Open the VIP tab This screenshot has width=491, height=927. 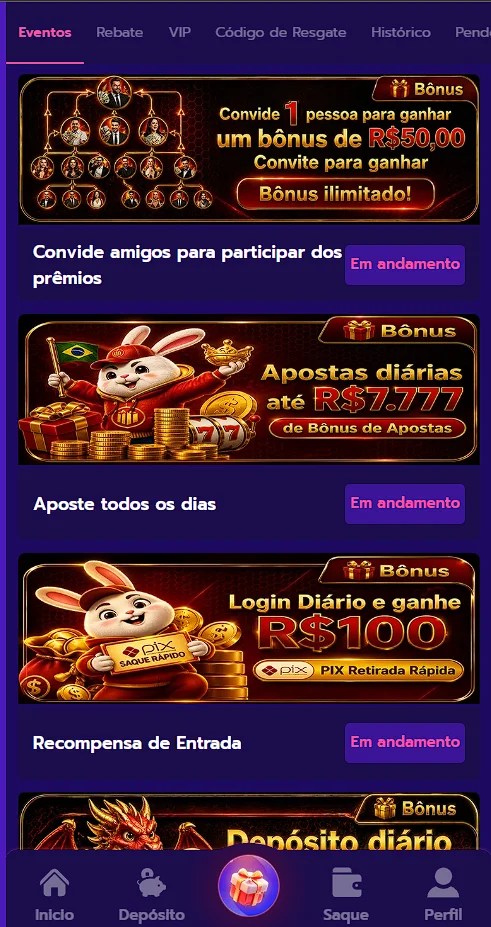click(x=180, y=33)
